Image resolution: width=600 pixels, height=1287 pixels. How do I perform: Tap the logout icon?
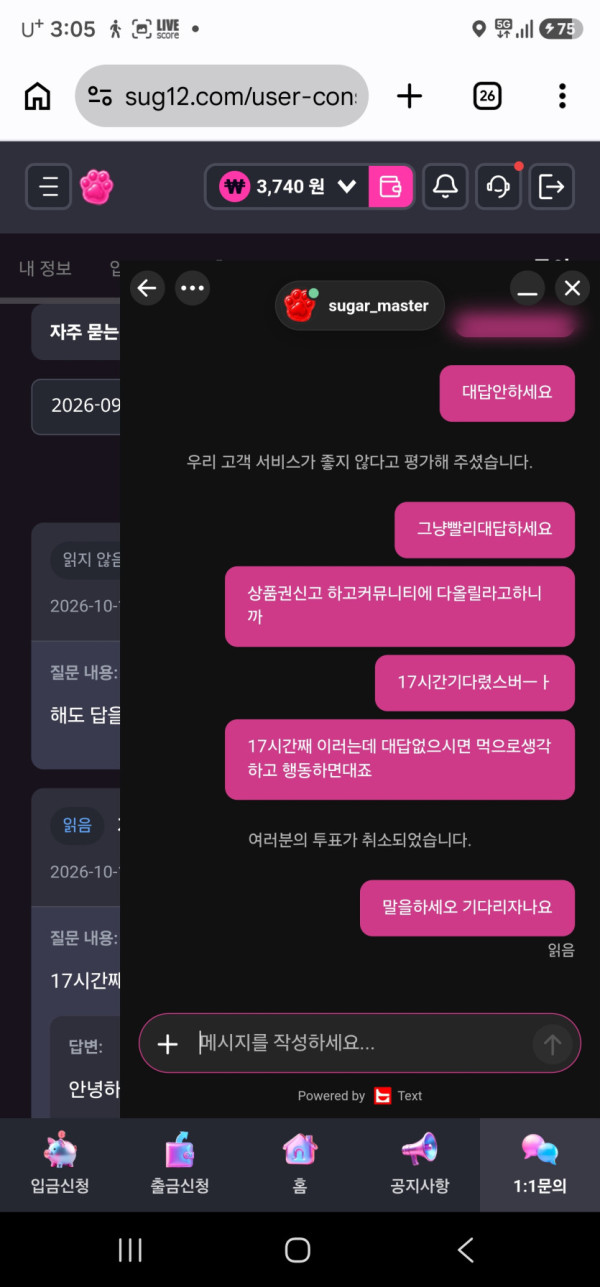551,186
